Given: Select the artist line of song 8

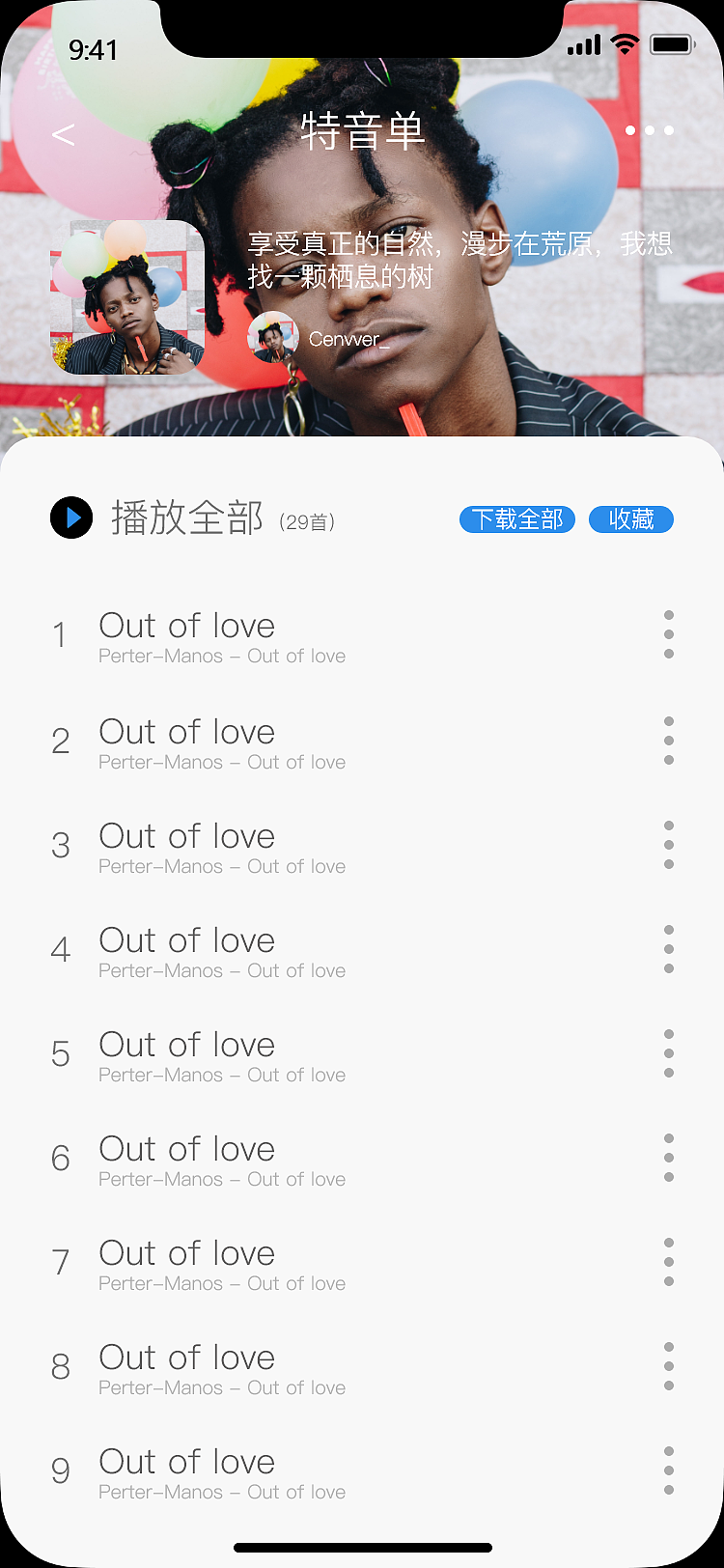Looking at the screenshot, I should pos(221,1387).
